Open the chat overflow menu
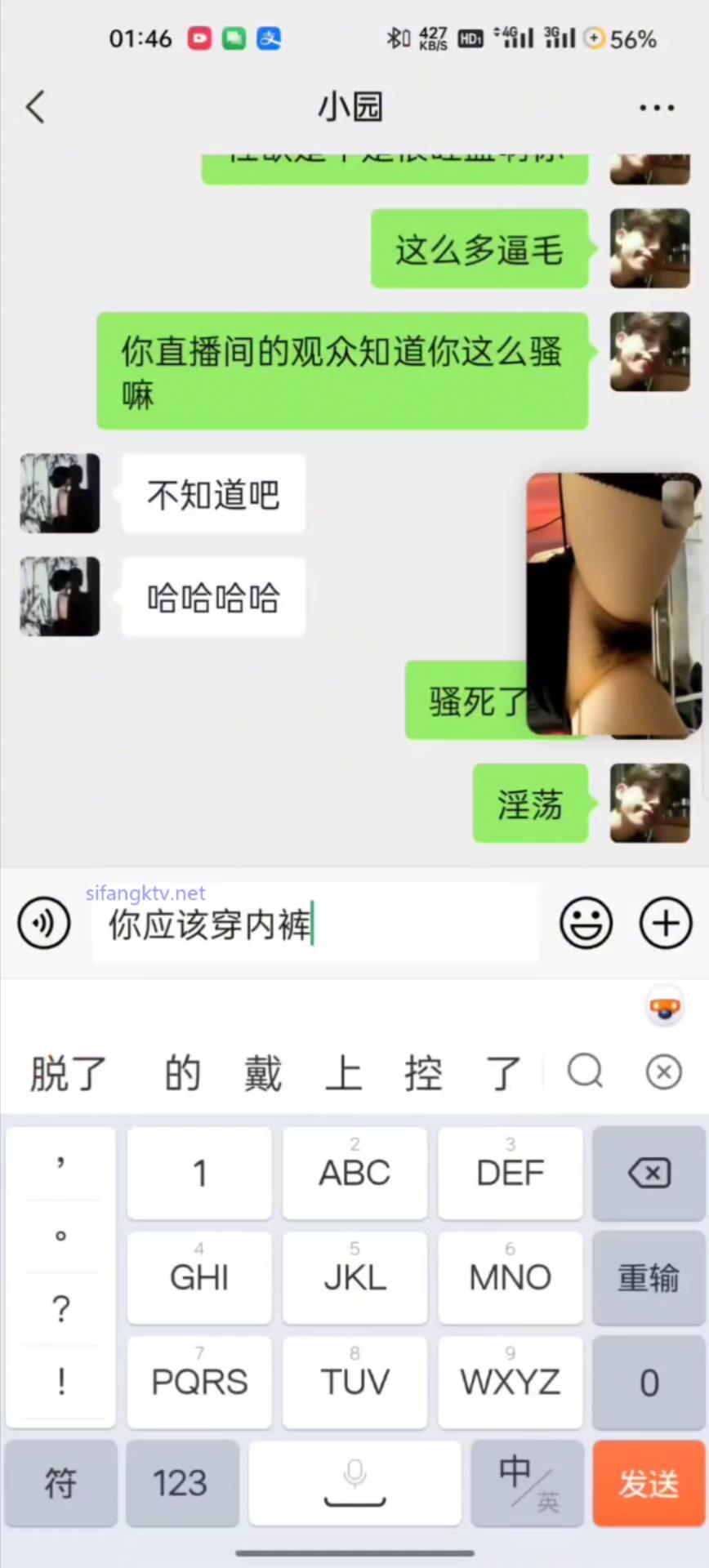 (x=656, y=108)
